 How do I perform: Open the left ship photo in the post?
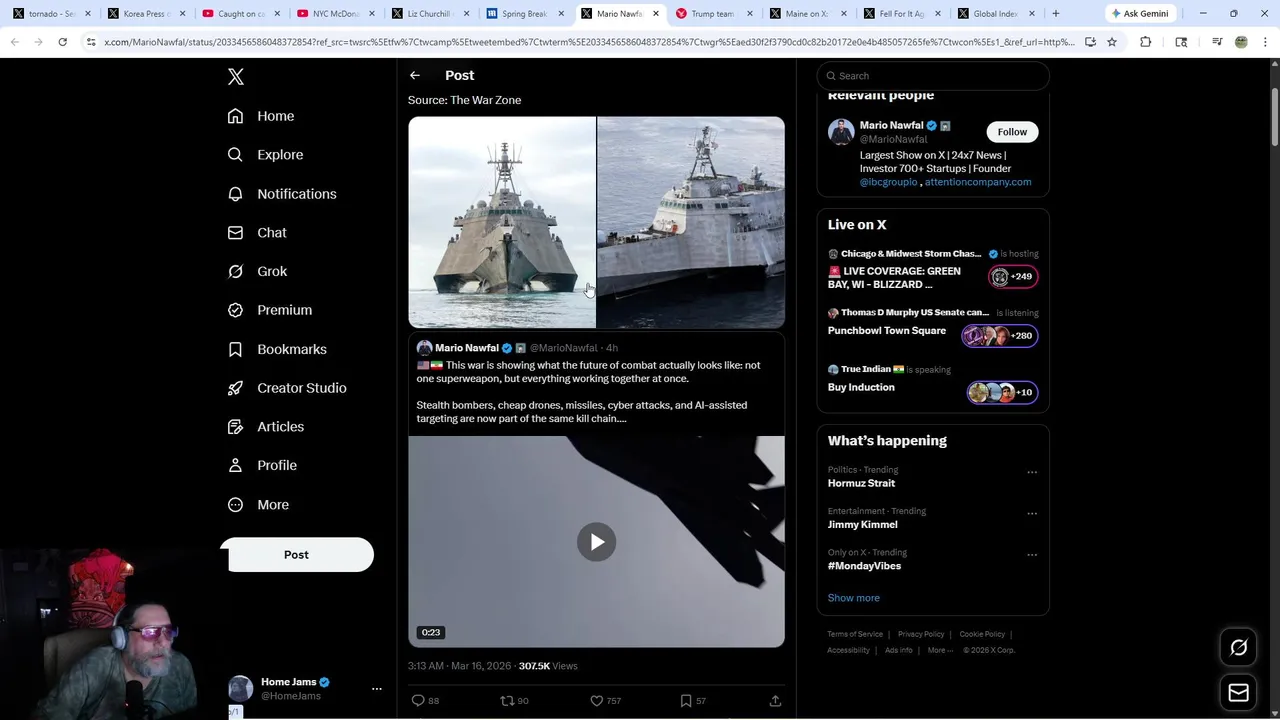tap(501, 222)
